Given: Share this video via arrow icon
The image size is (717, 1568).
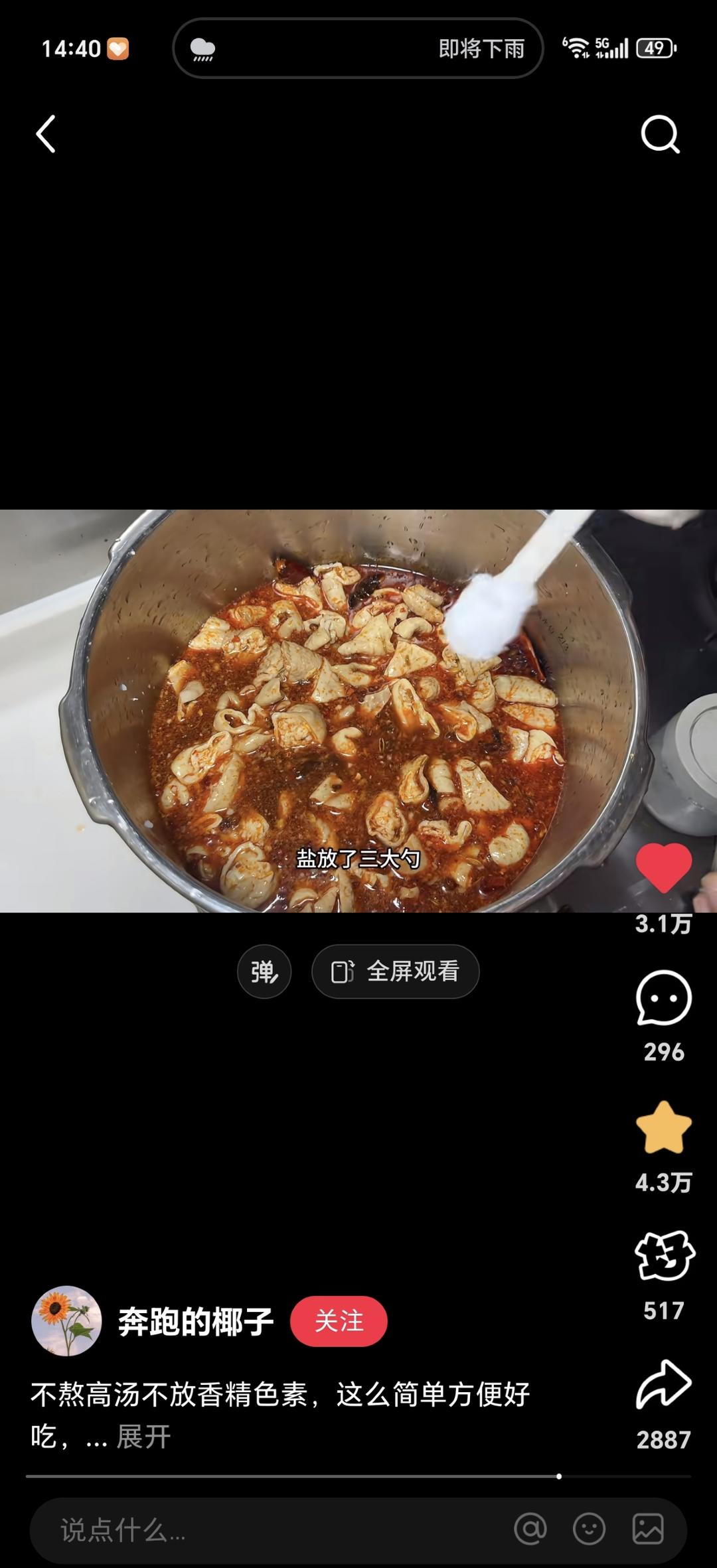Looking at the screenshot, I should point(663,1385).
